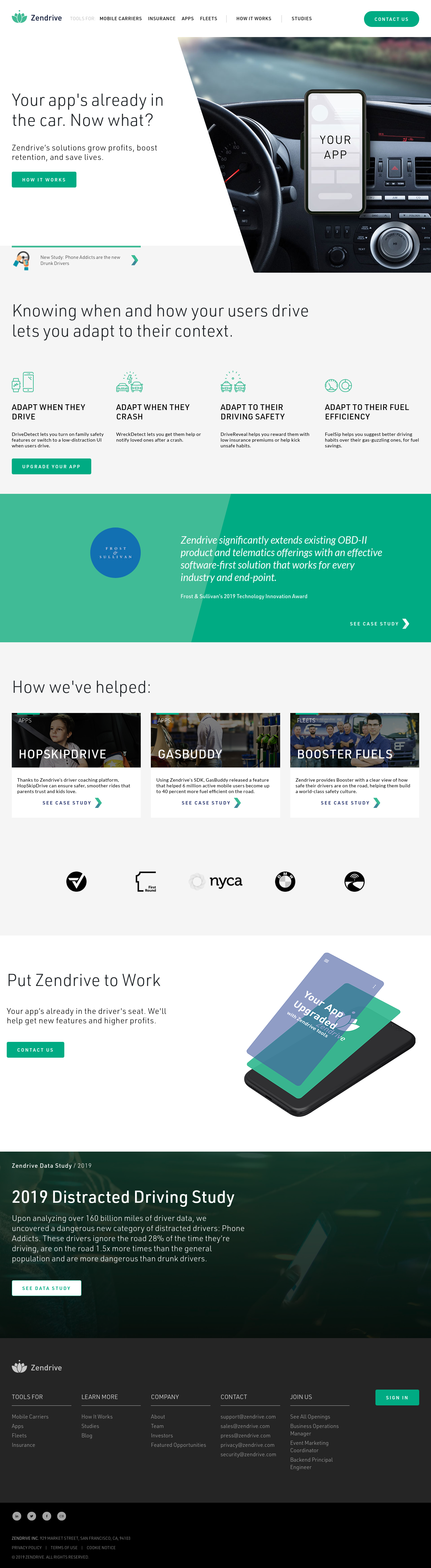Go to Studies in top navigation

pos(301,19)
